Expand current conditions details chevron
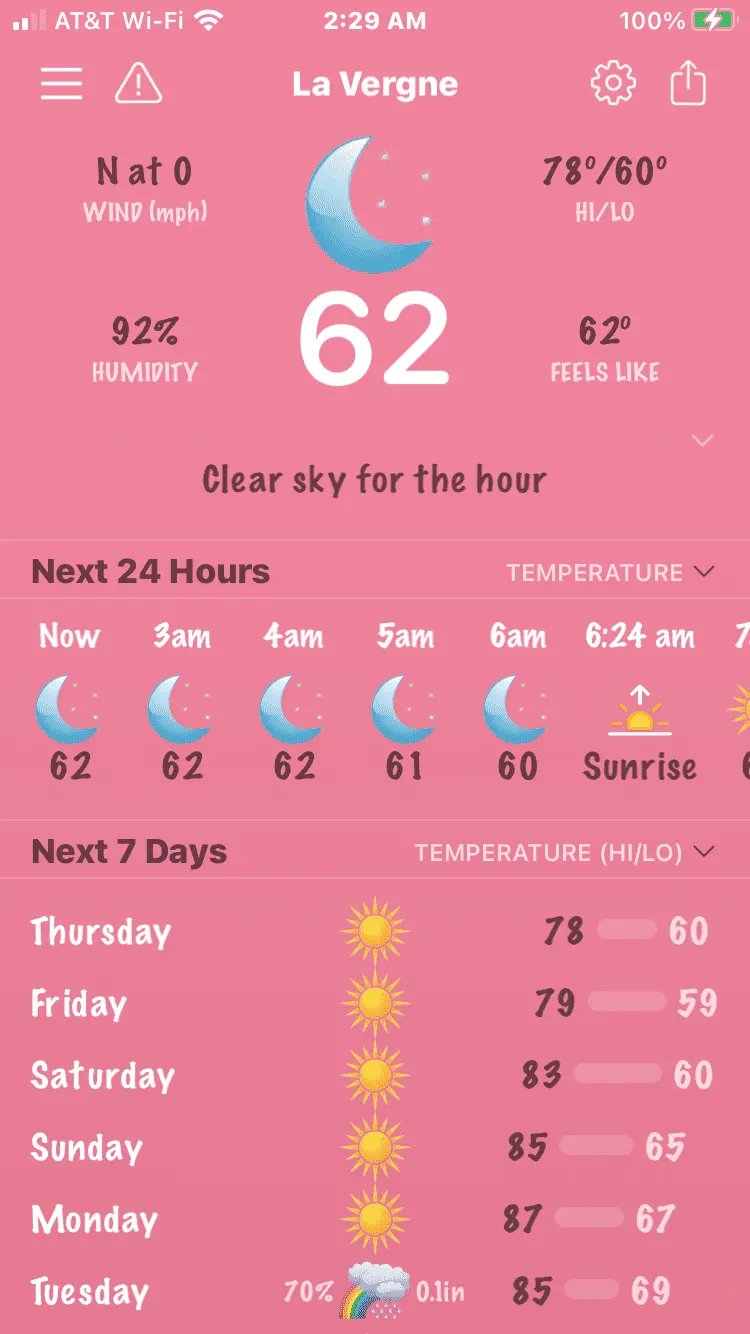750x1334 pixels. click(703, 441)
